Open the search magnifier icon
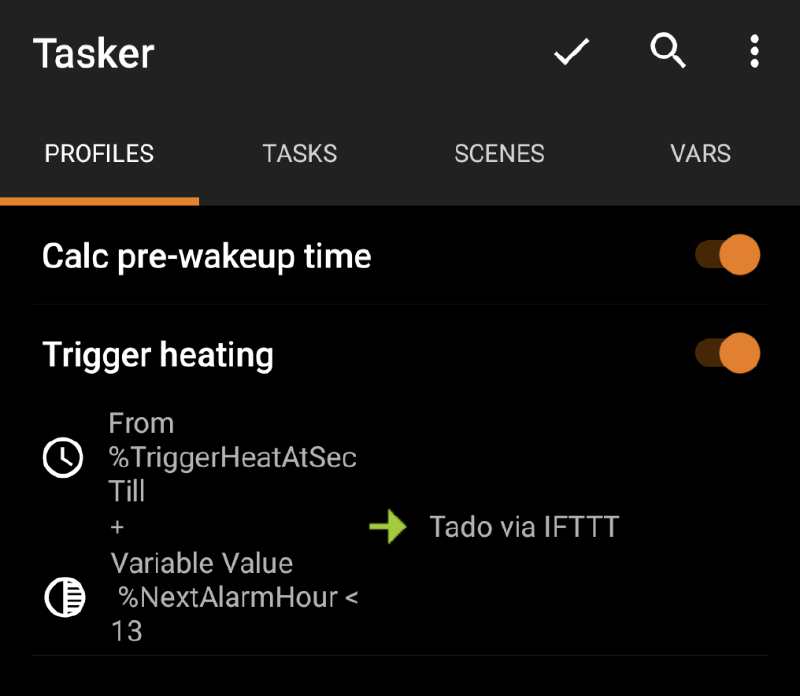Image resolution: width=800 pixels, height=696 pixels. (667, 50)
